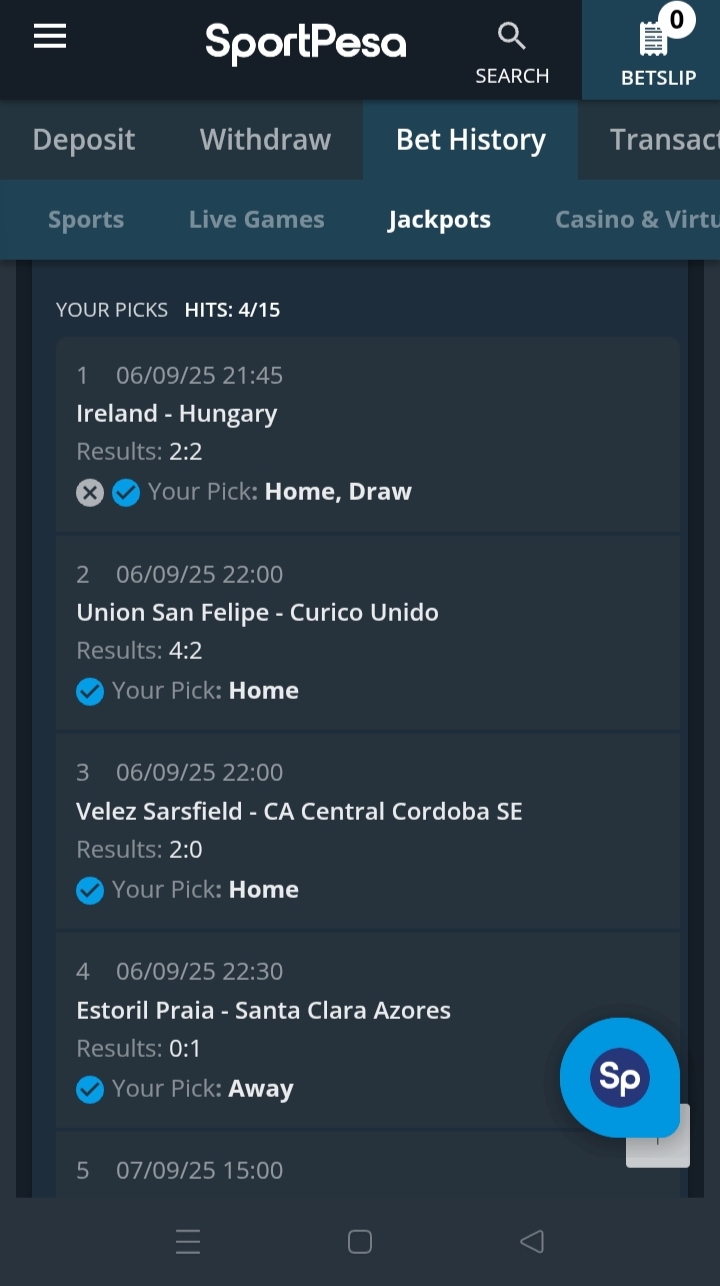Open the search
This screenshot has width=720, height=1286.
[x=512, y=52]
